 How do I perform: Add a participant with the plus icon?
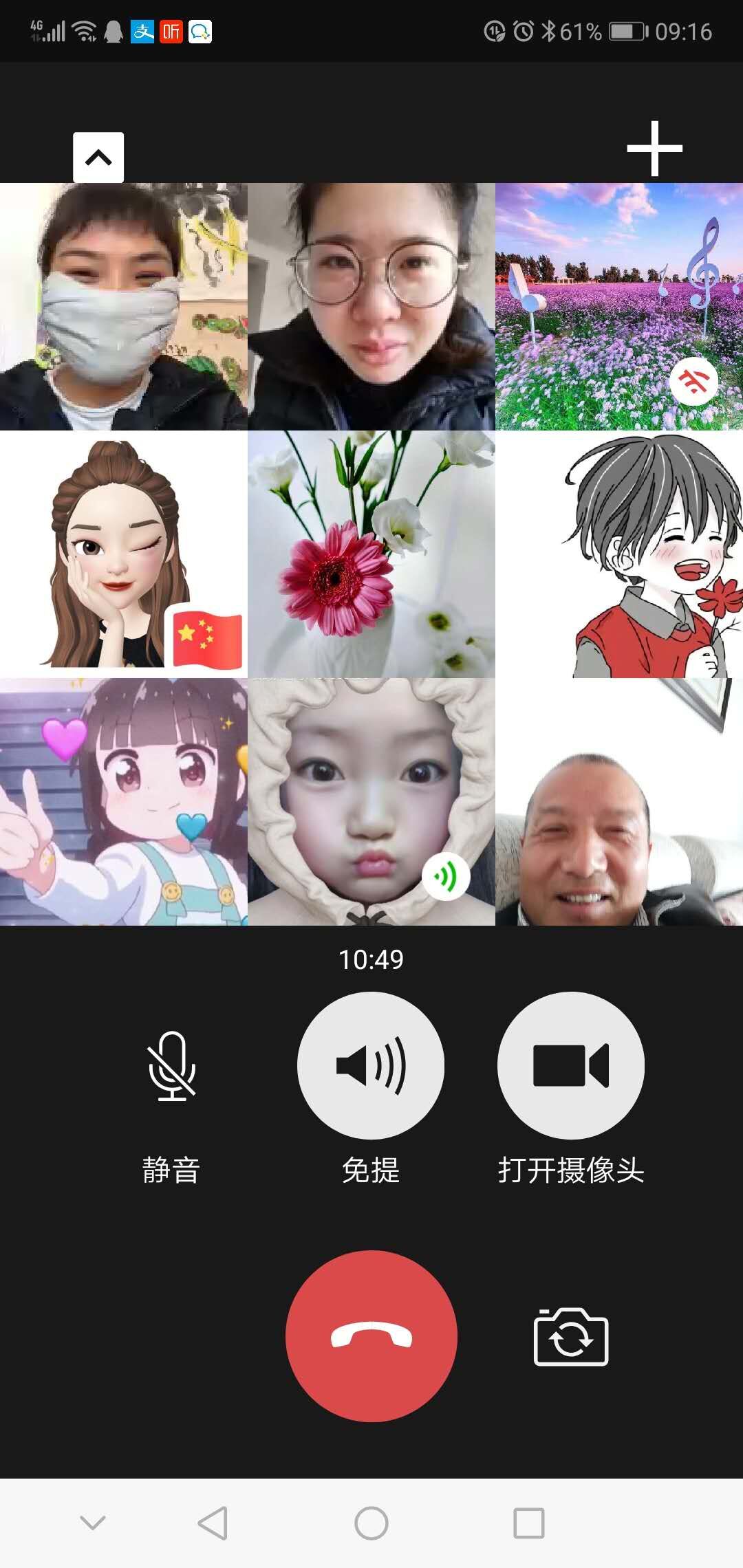click(654, 149)
